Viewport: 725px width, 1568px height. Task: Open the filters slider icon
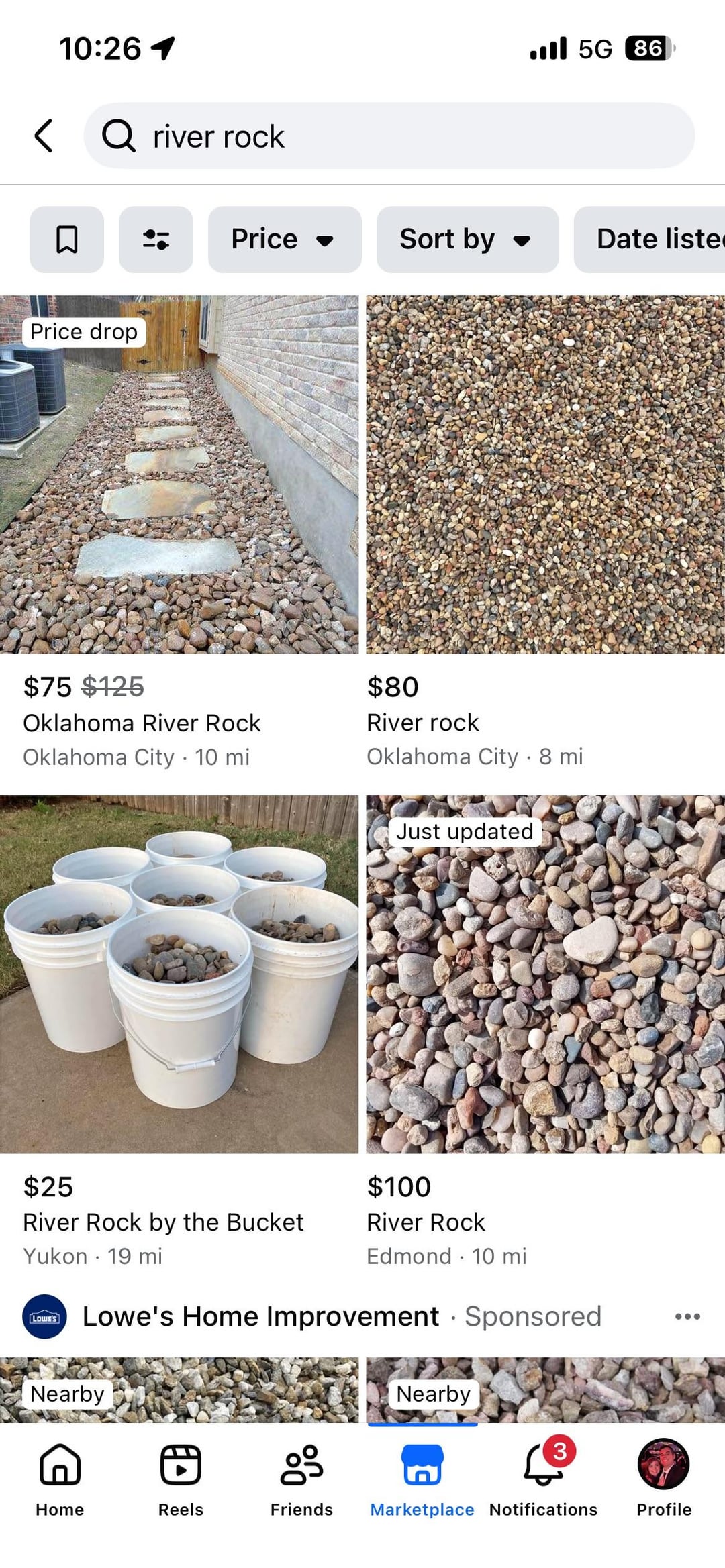[156, 240]
